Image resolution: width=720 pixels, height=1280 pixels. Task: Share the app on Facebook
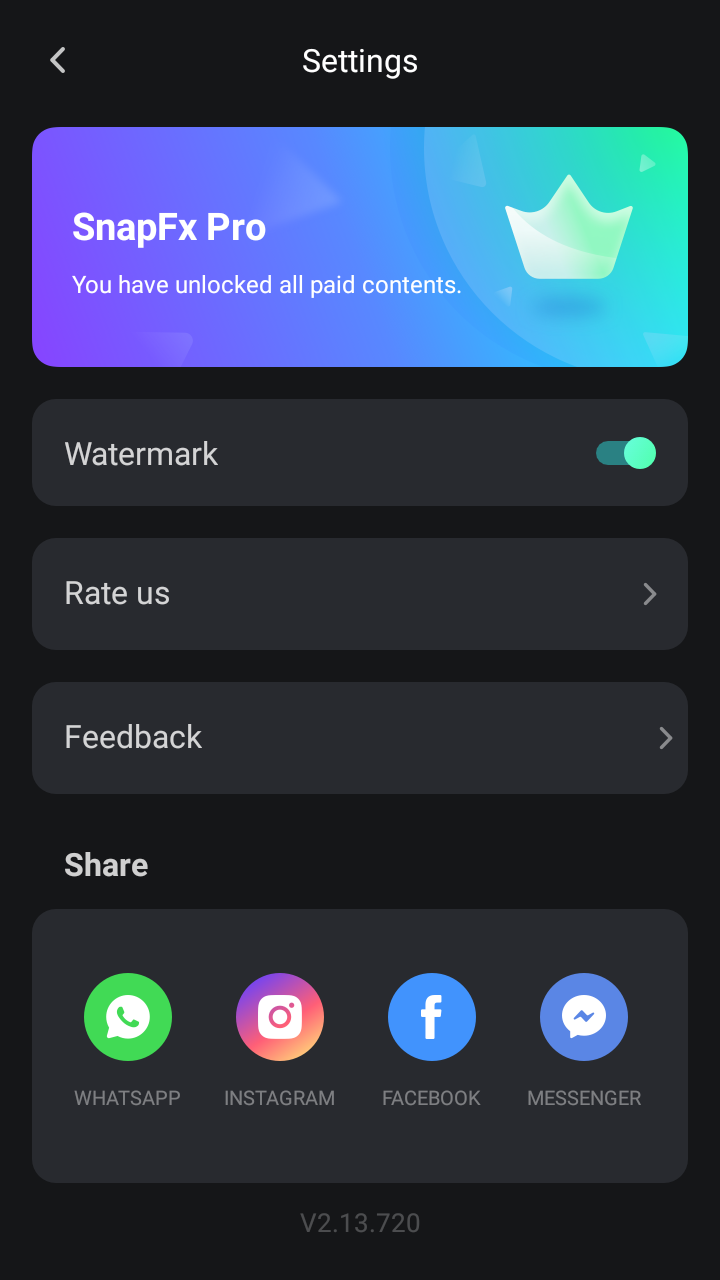tap(432, 1016)
